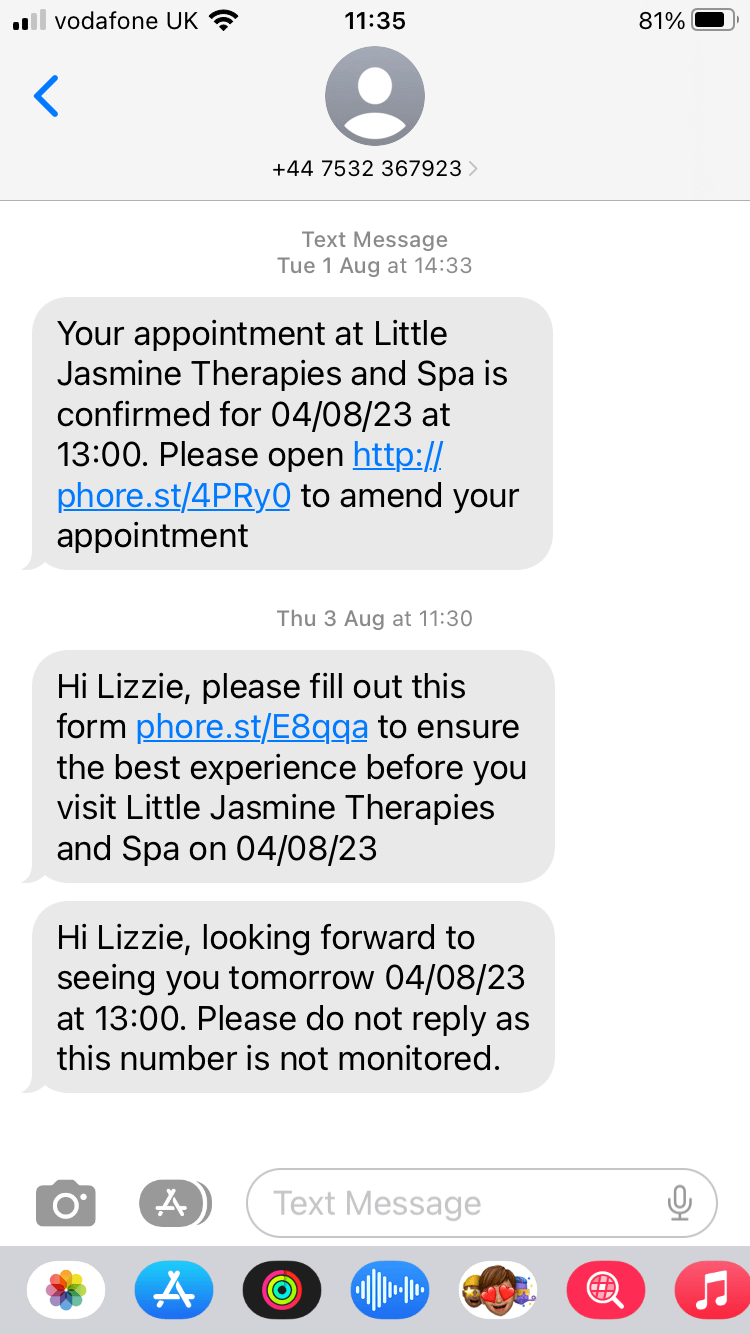
Task: Tap the back chevron to return to conversations
Action: click(x=46, y=95)
